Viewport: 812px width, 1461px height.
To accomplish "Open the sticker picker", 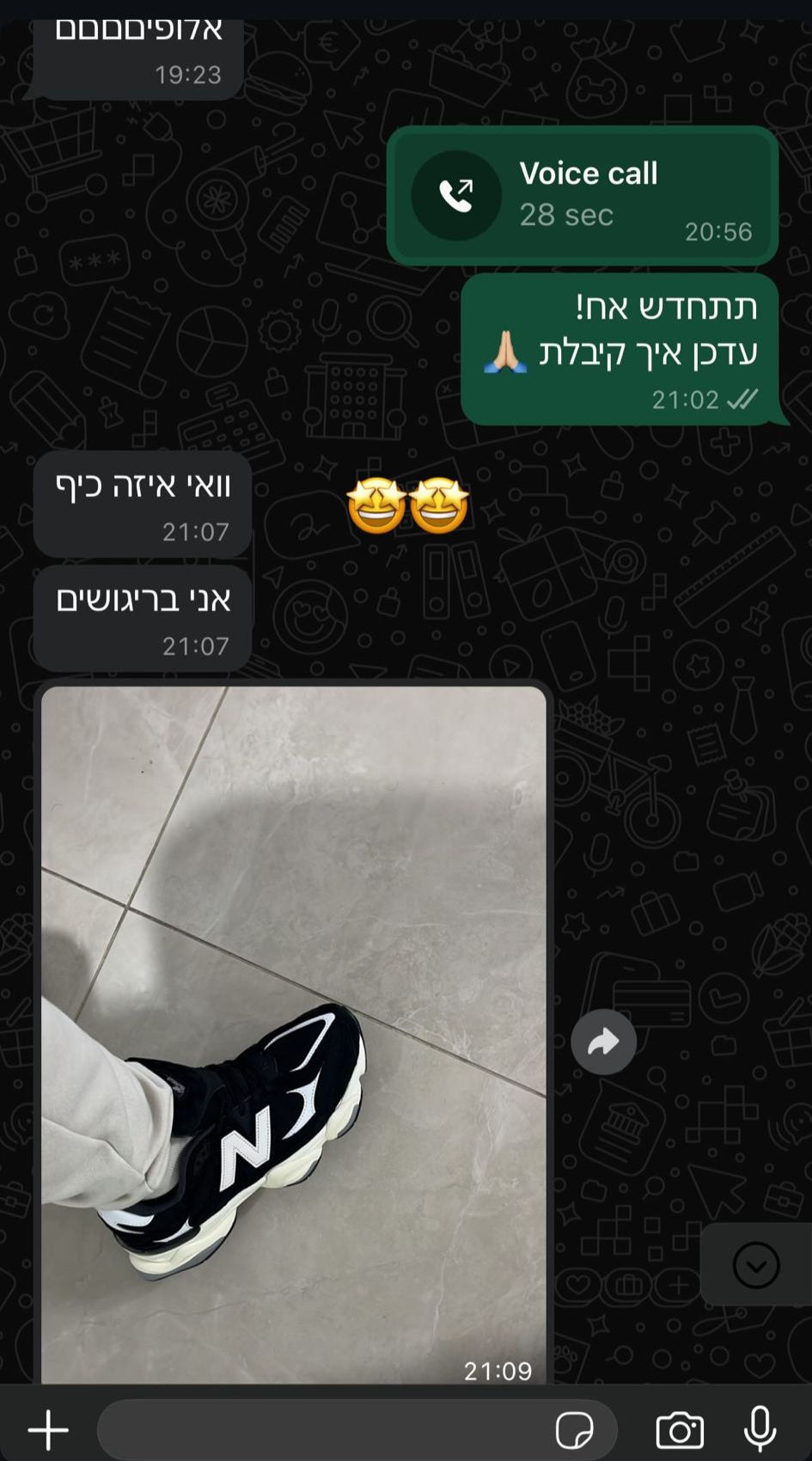I will pyautogui.click(x=574, y=1431).
